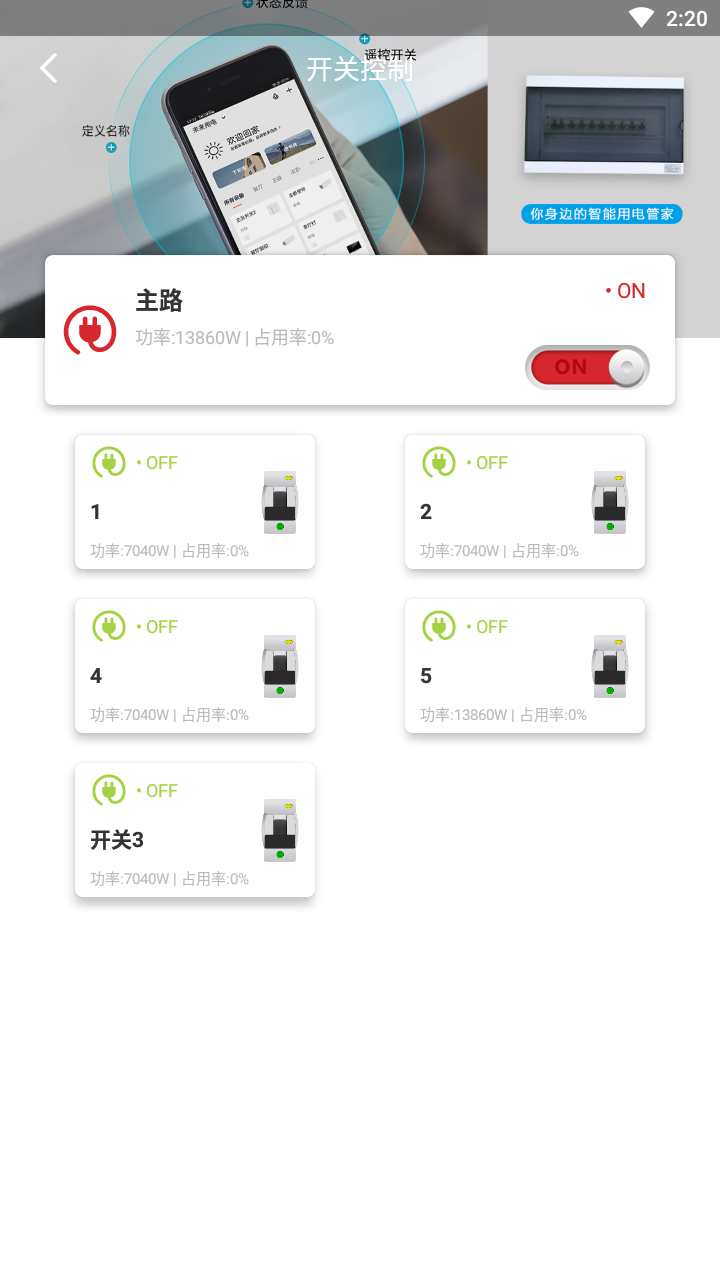
Task: Select the plug icon on 开关3 card
Action: click(x=110, y=790)
